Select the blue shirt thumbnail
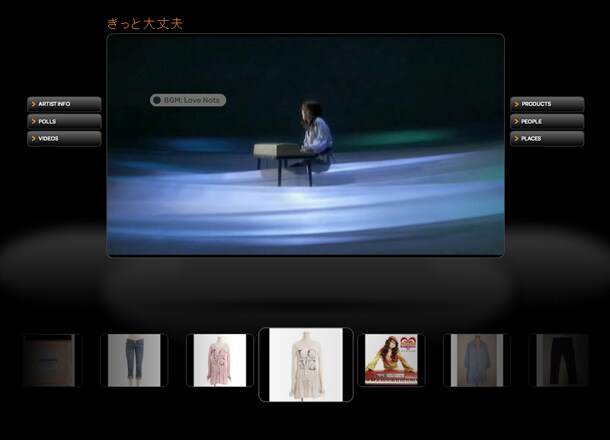610x440 pixels. pos(477,360)
